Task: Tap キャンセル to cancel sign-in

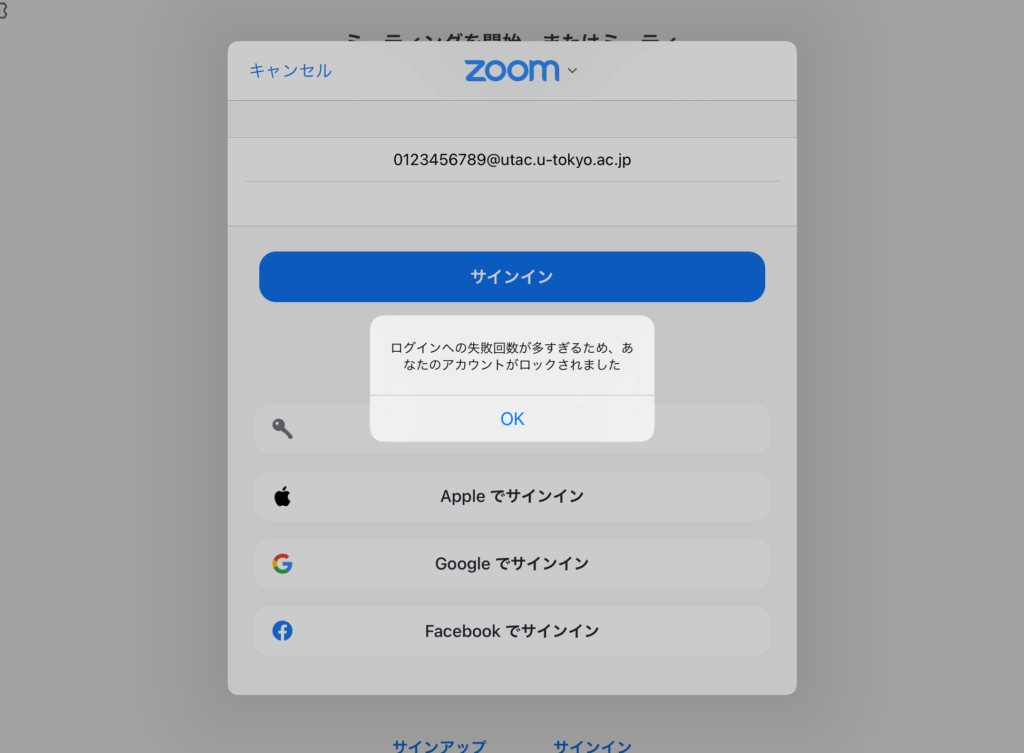Action: pos(290,70)
